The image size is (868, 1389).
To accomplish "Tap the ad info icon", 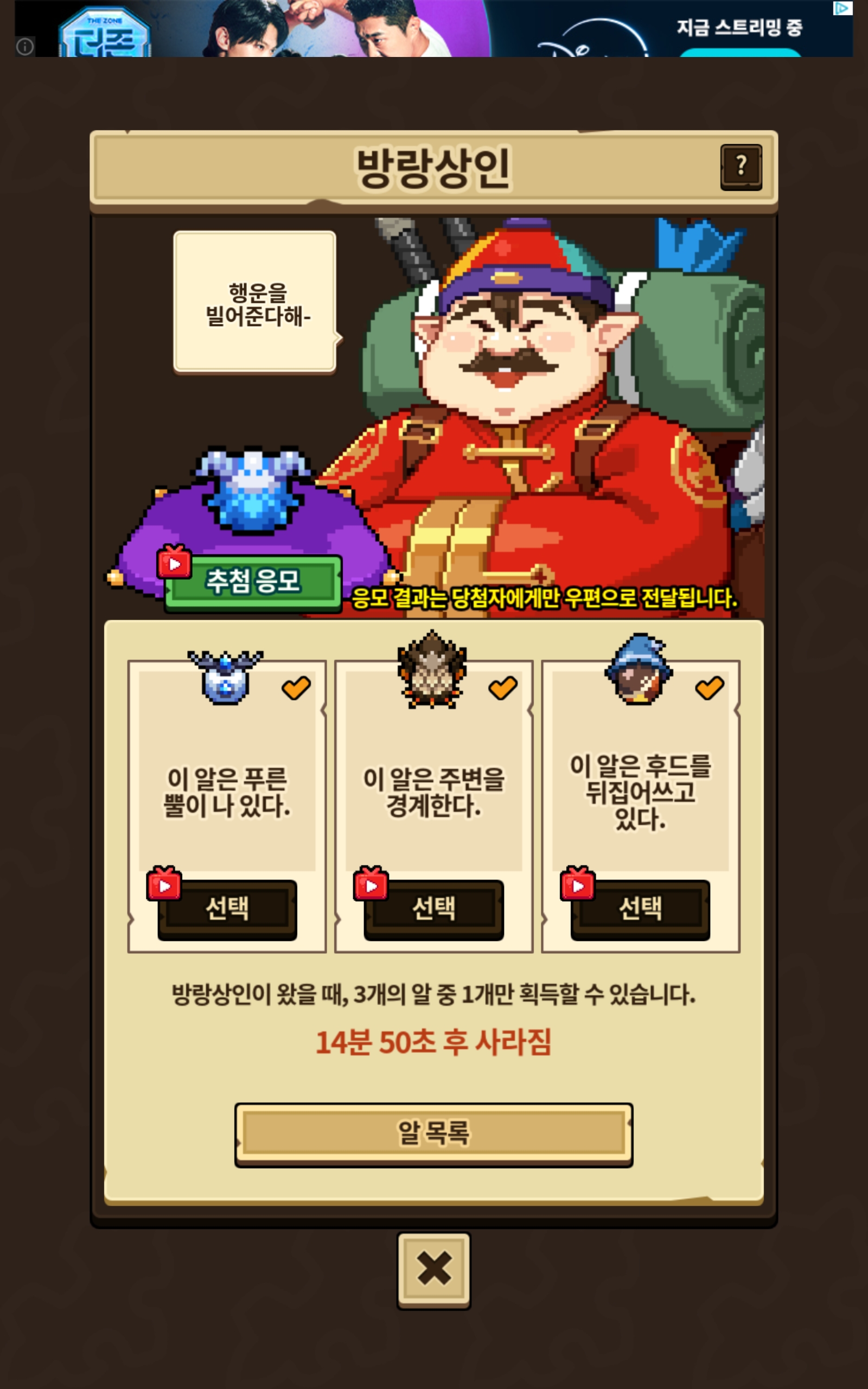I will 25,47.
